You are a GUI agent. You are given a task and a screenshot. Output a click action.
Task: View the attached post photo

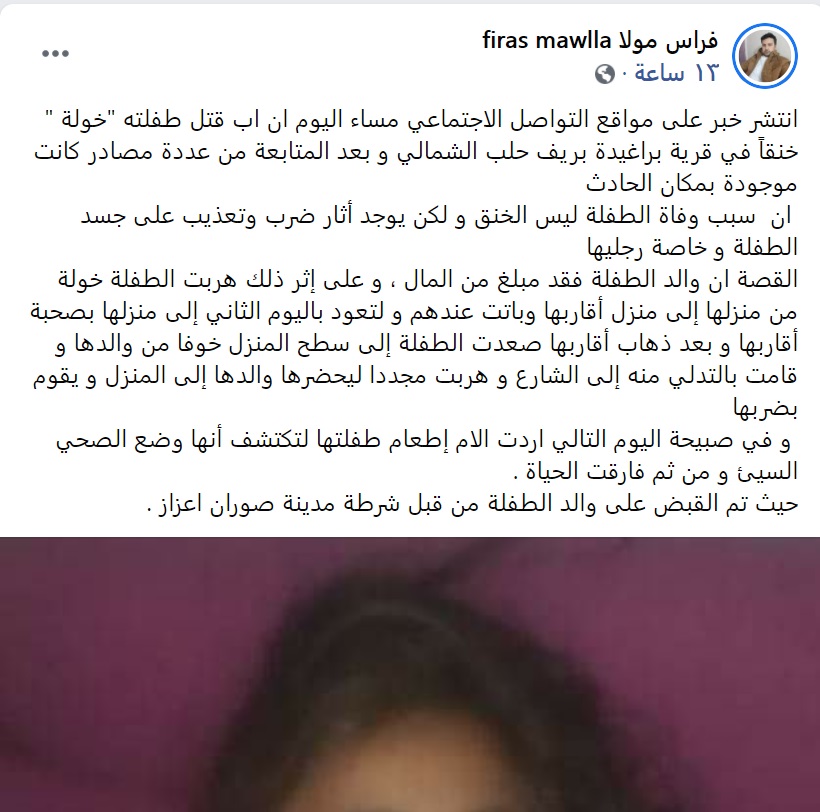click(x=410, y=674)
